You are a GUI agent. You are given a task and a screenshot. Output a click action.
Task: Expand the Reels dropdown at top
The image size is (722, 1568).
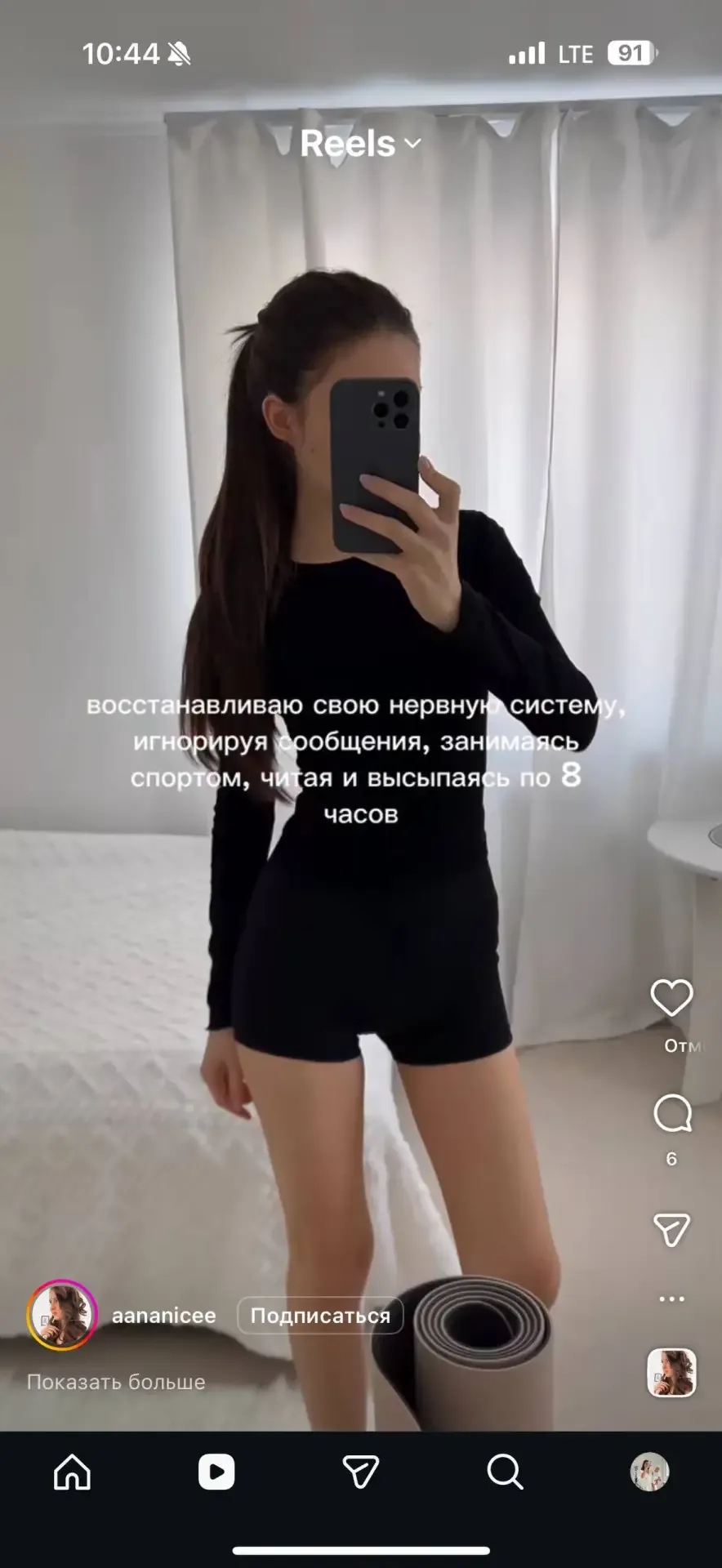coord(360,144)
